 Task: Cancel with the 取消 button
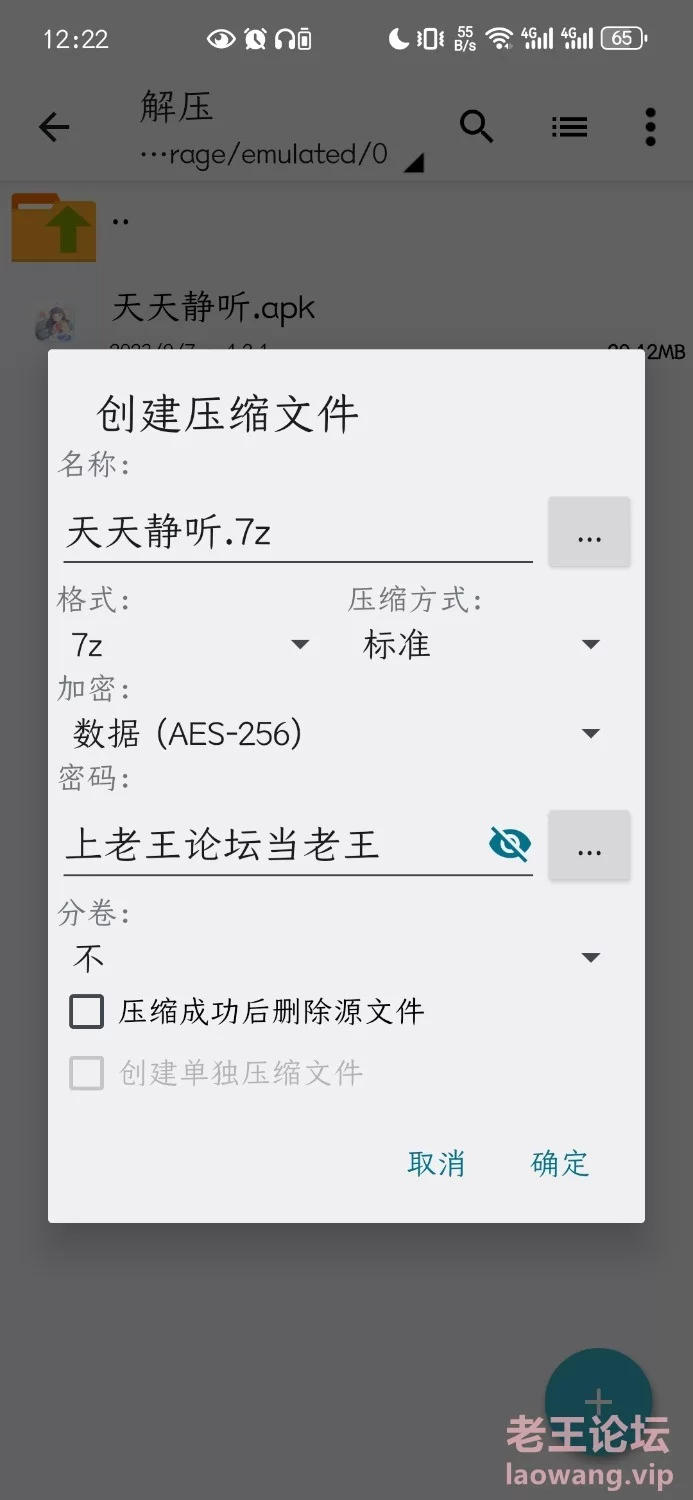[436, 1163]
